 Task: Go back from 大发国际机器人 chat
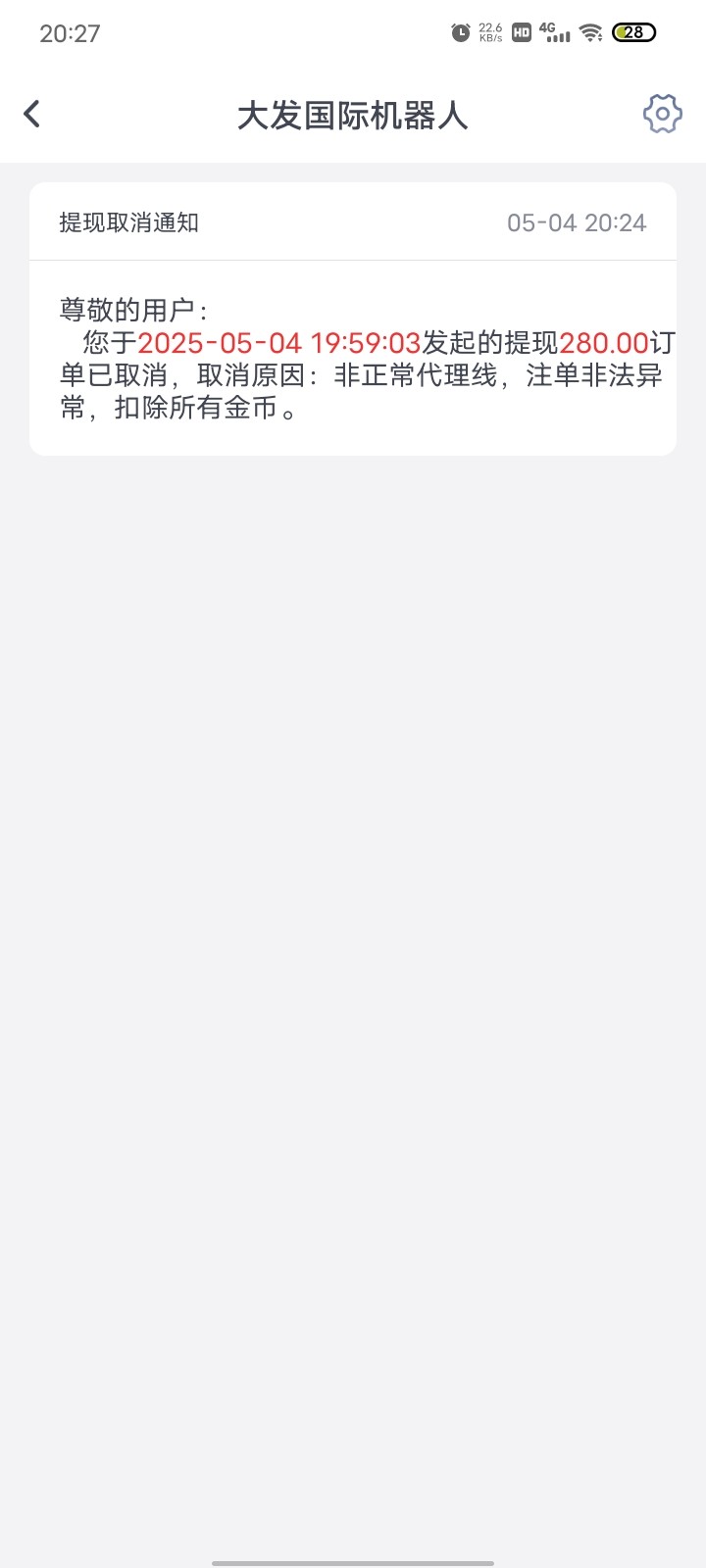[x=32, y=114]
